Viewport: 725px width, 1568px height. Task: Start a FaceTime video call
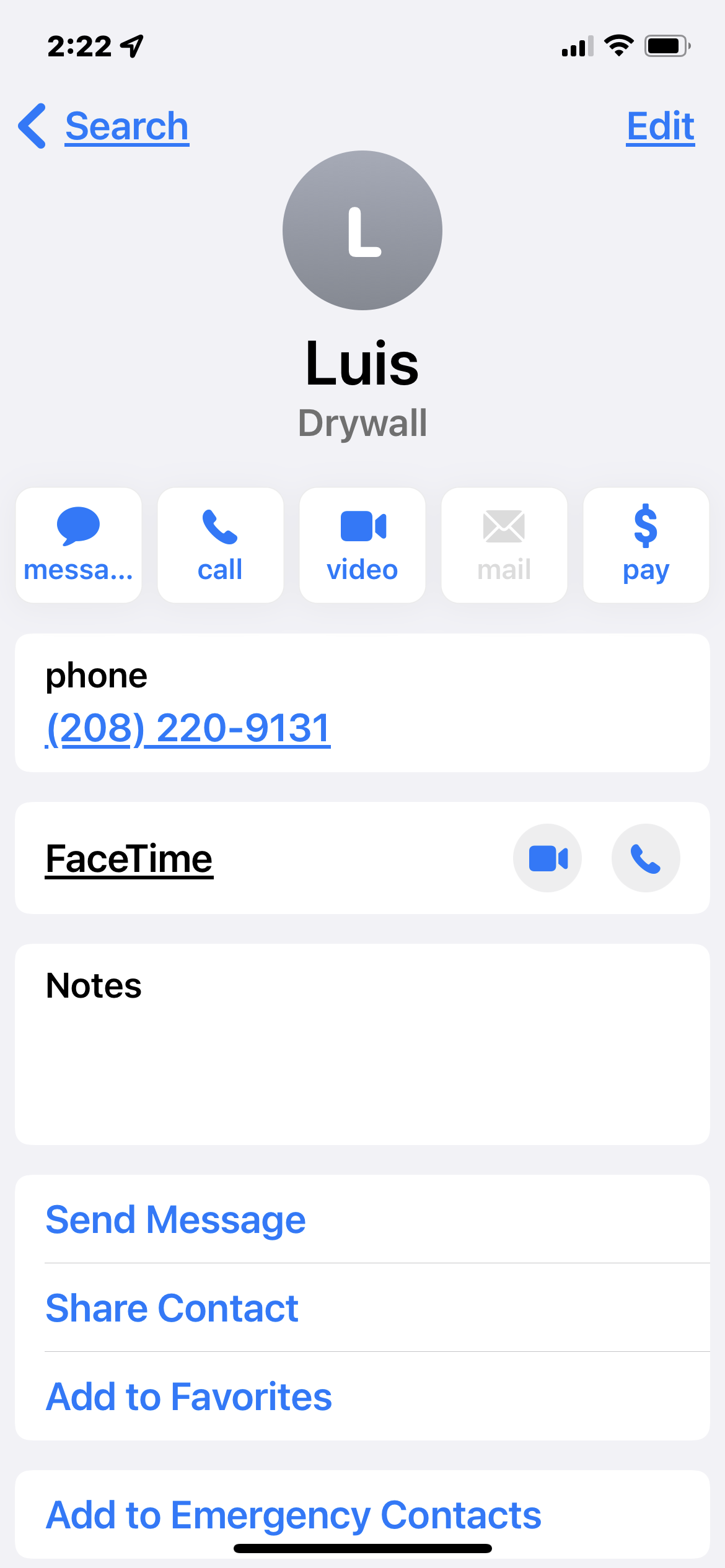pyautogui.click(x=548, y=858)
